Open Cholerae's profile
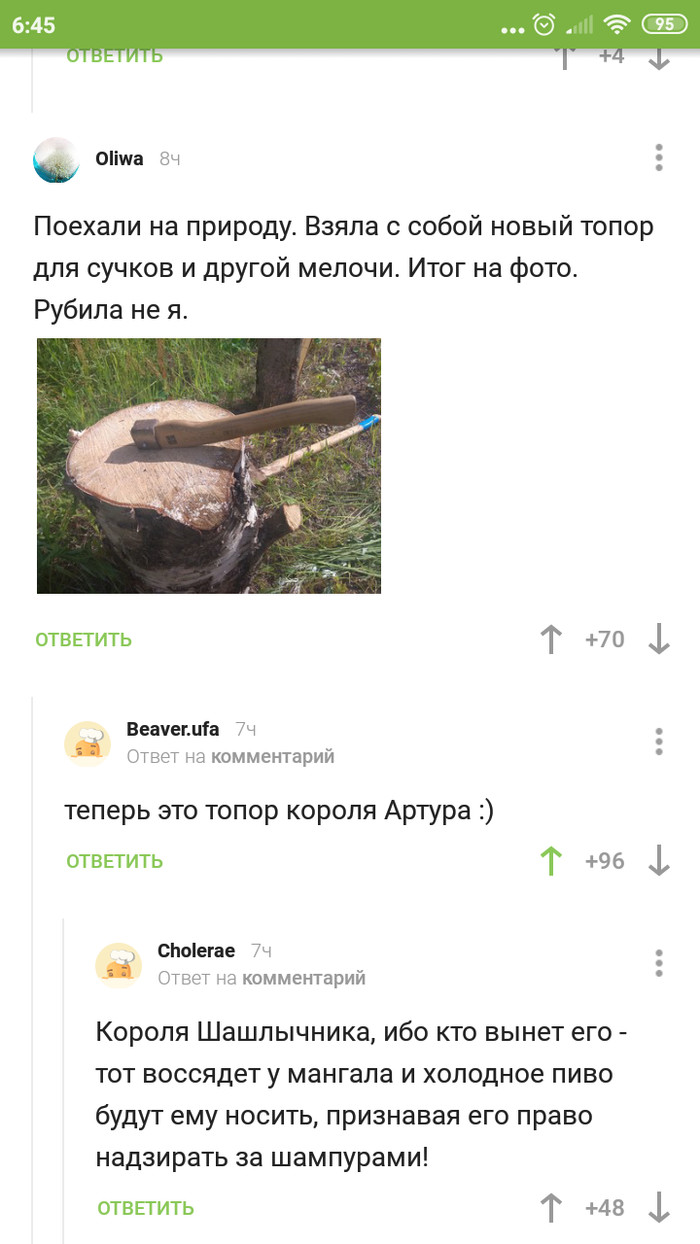The height and width of the screenshot is (1244, 700). pos(196,950)
